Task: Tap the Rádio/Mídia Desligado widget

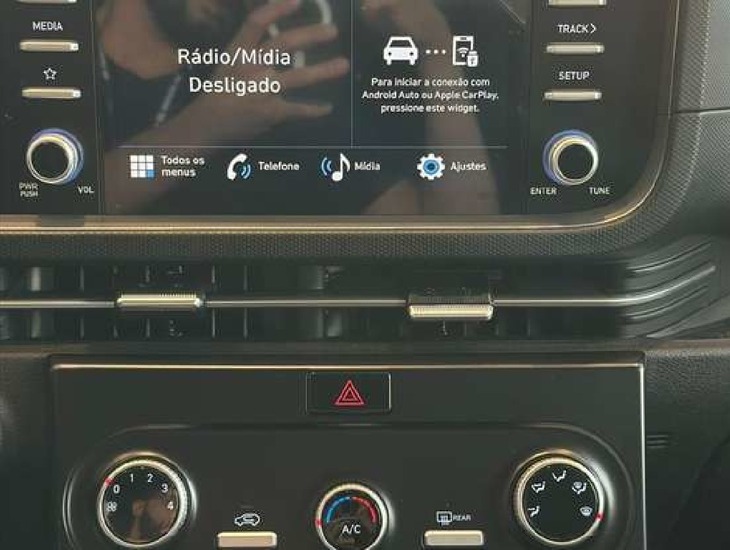Action: (228, 70)
